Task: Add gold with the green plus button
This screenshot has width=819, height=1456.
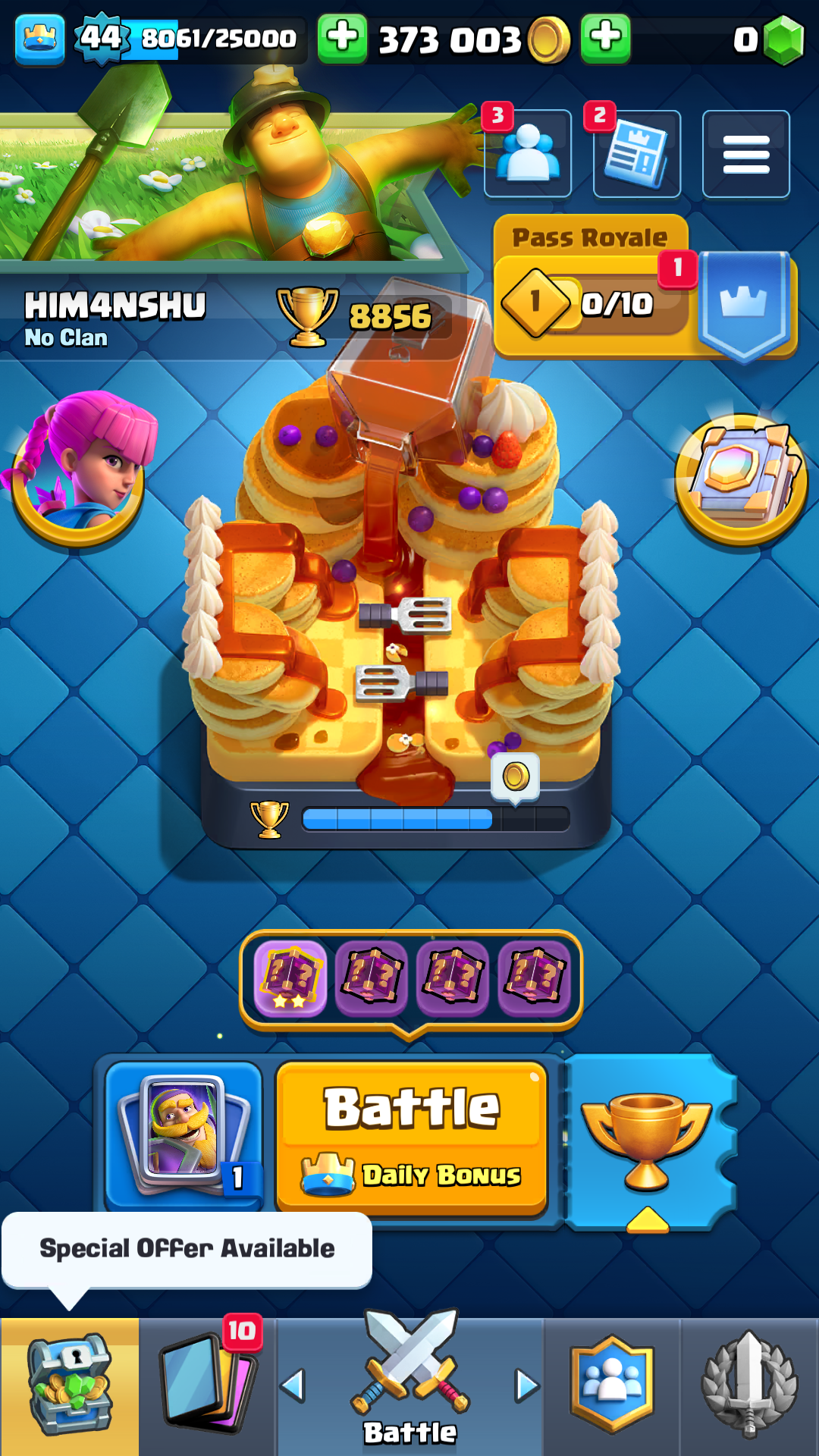Action: [x=343, y=38]
